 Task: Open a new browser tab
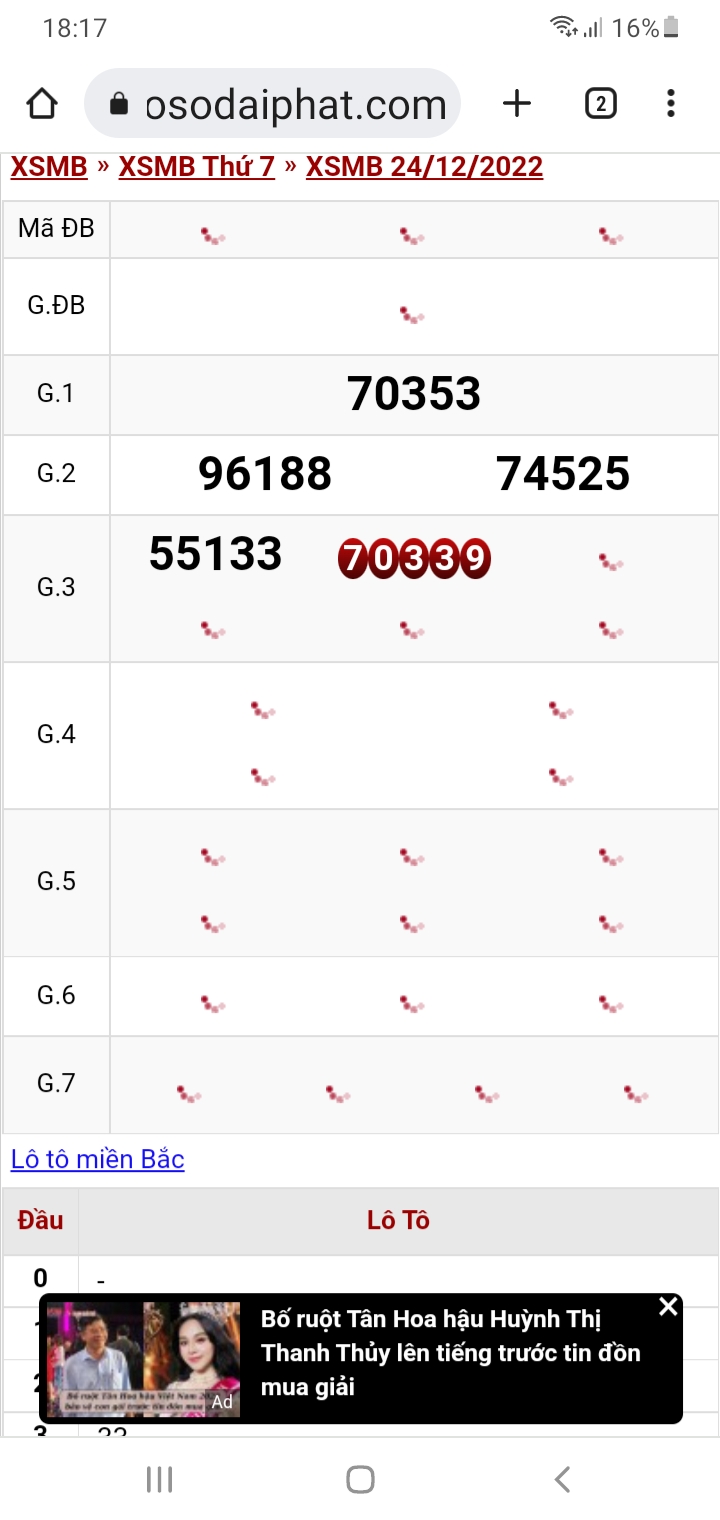516,104
